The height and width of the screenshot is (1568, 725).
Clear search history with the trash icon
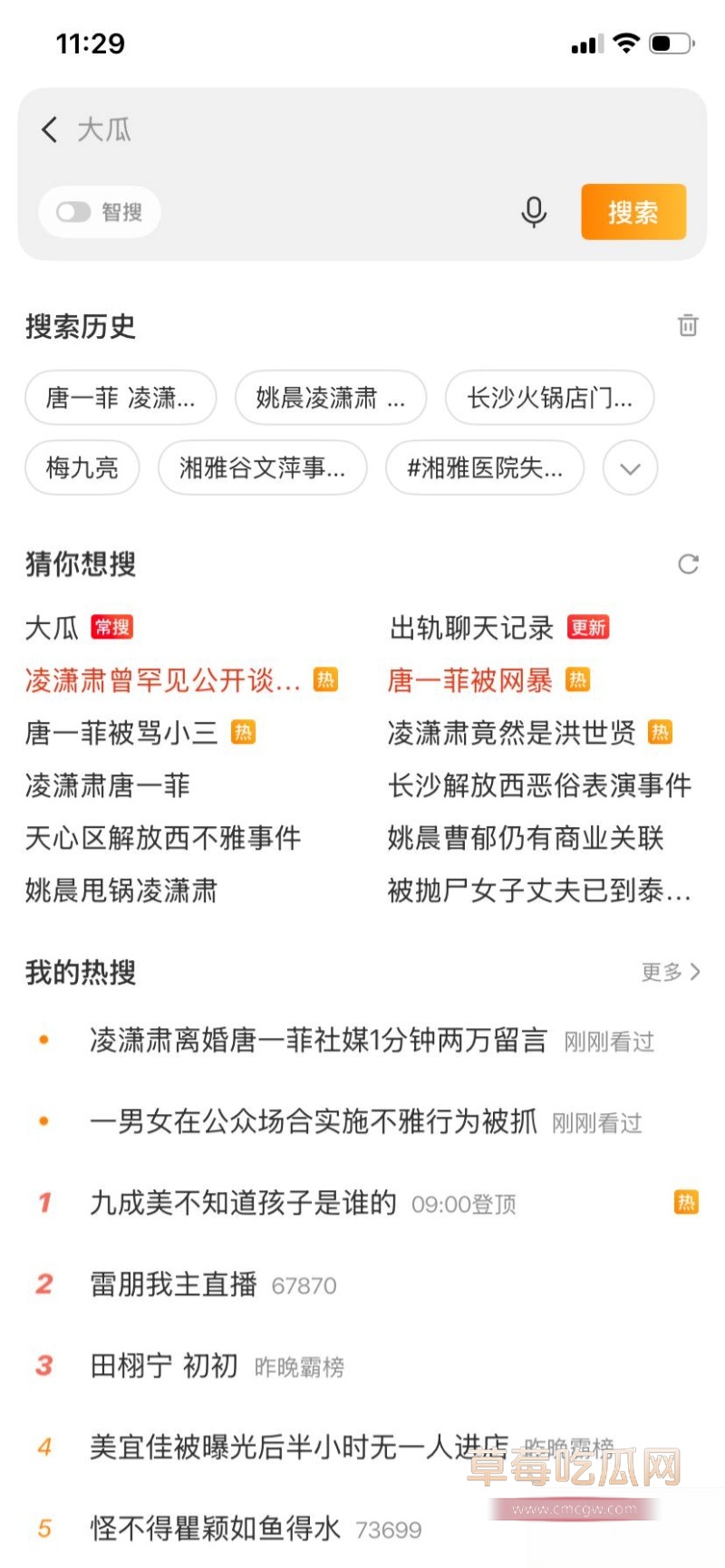tap(688, 325)
